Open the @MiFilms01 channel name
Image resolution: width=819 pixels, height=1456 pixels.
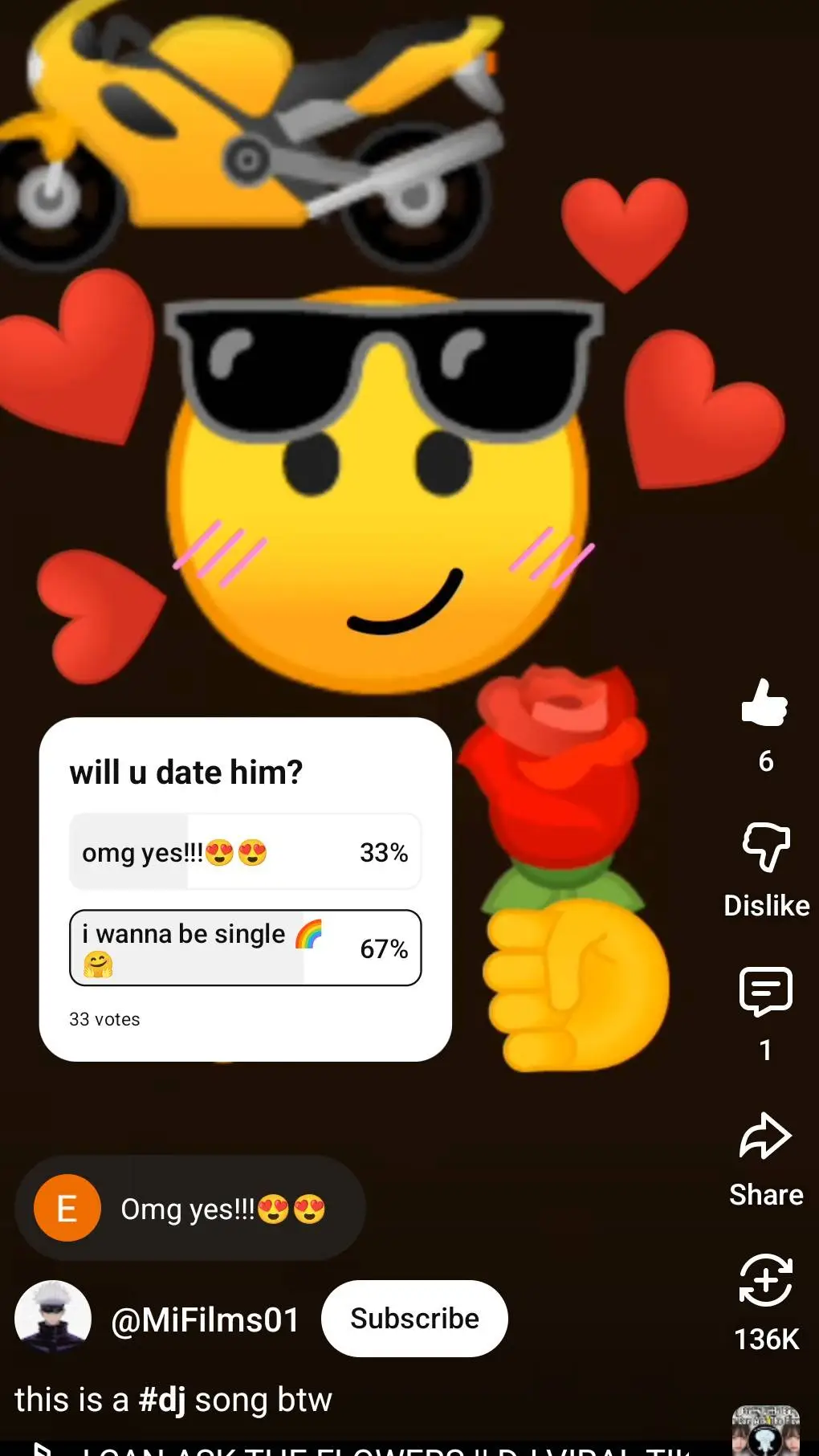[x=206, y=1320]
